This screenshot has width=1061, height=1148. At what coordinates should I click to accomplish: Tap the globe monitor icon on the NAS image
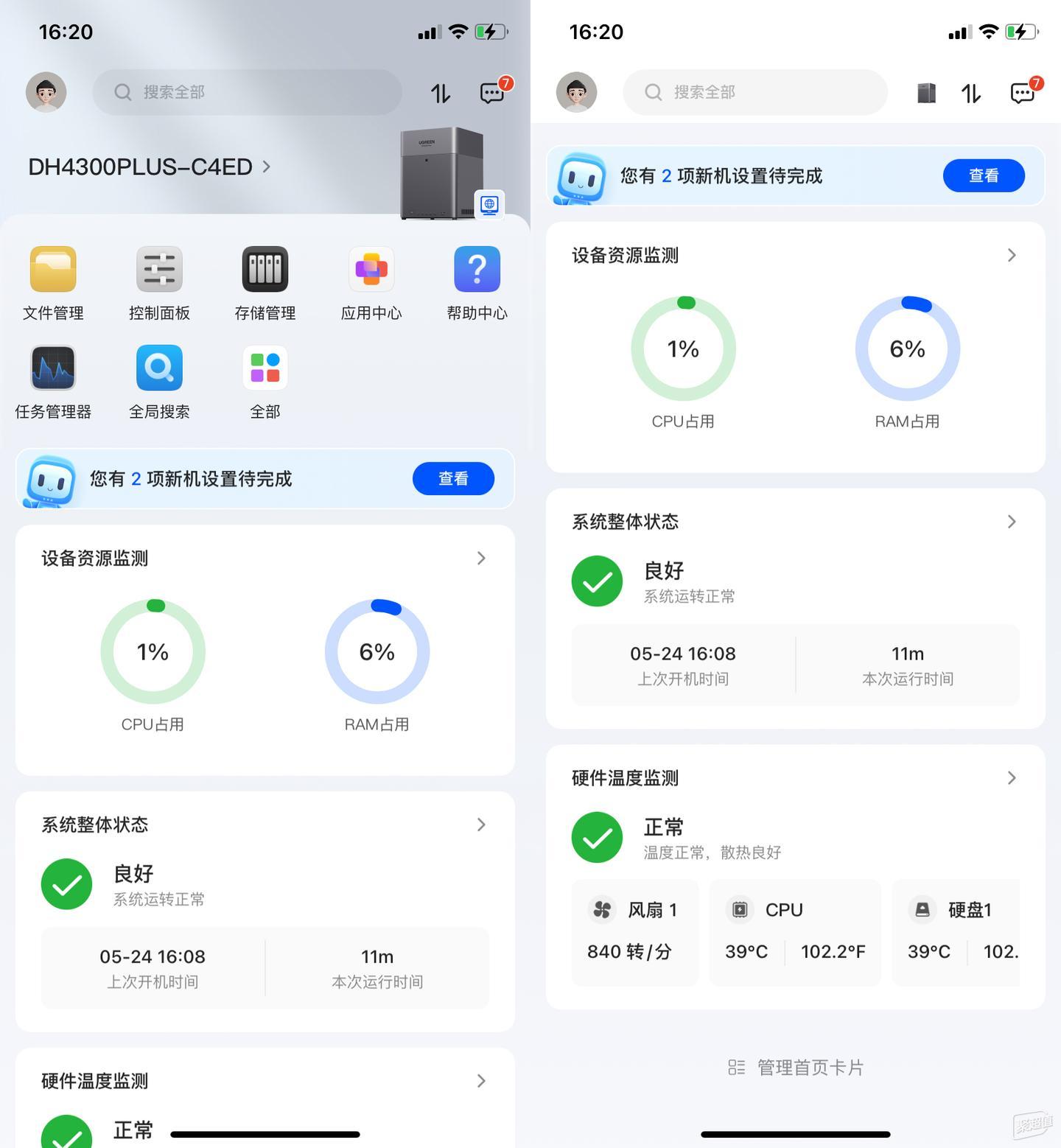[x=489, y=204]
